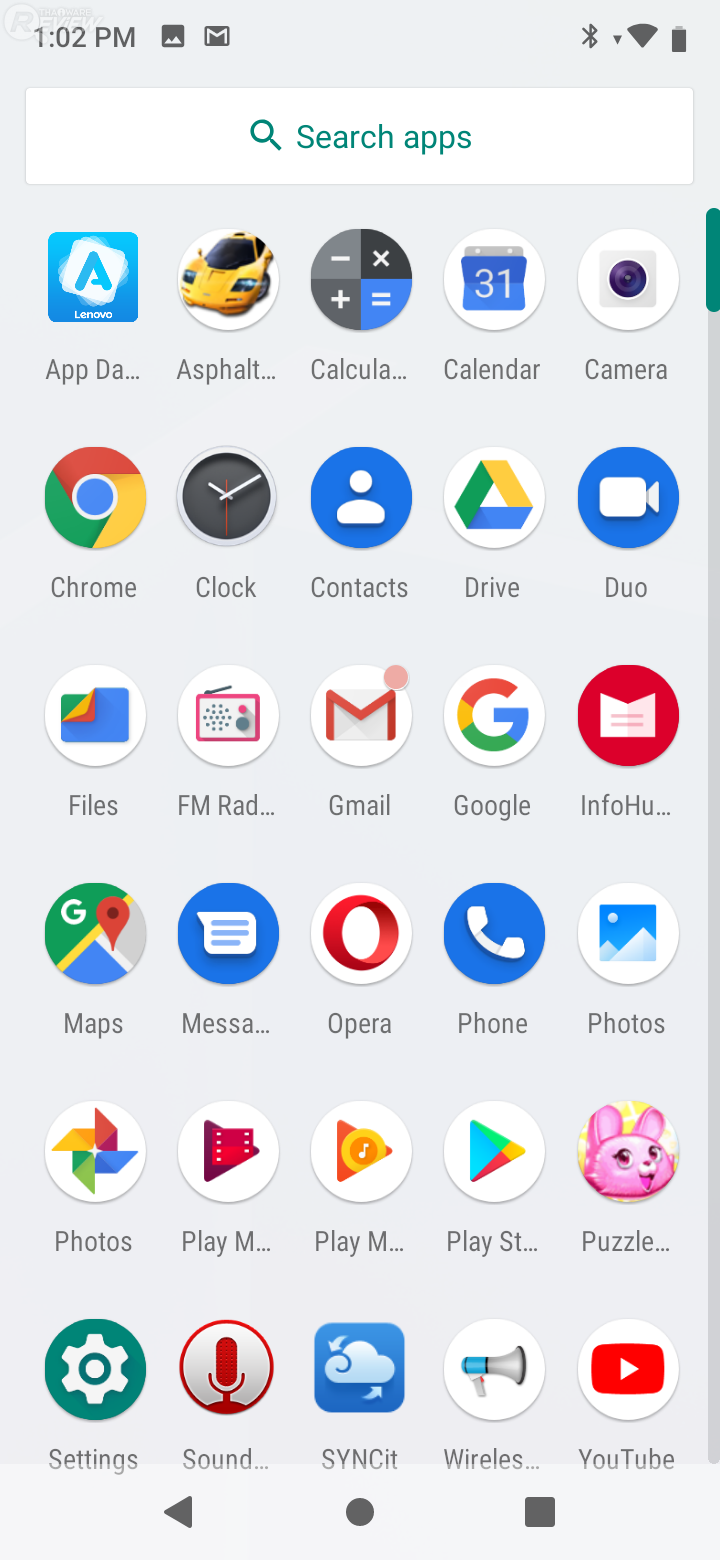Launch Chrome browser
Viewport: 720px width, 1560px height.
click(94, 498)
